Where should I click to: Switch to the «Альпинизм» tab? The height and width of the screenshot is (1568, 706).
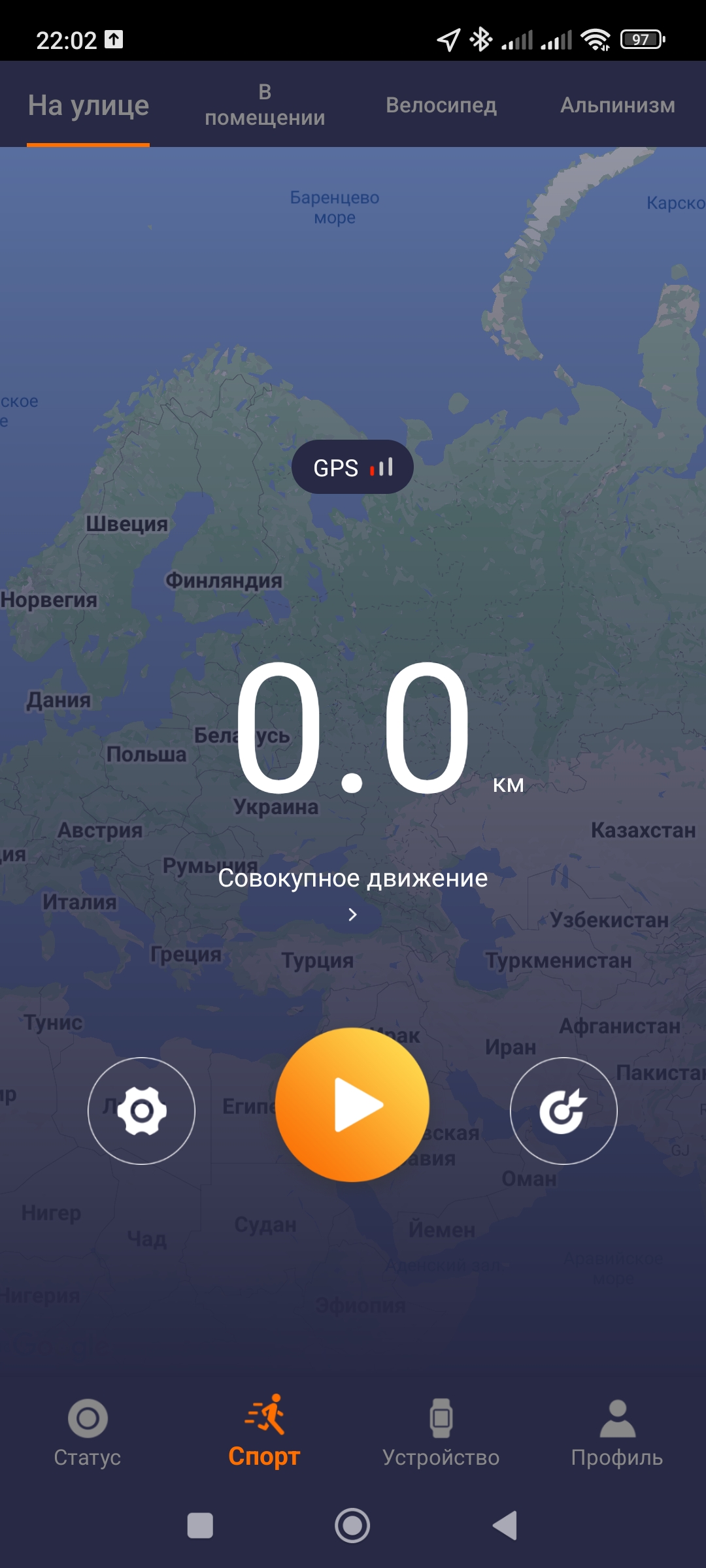tap(617, 105)
